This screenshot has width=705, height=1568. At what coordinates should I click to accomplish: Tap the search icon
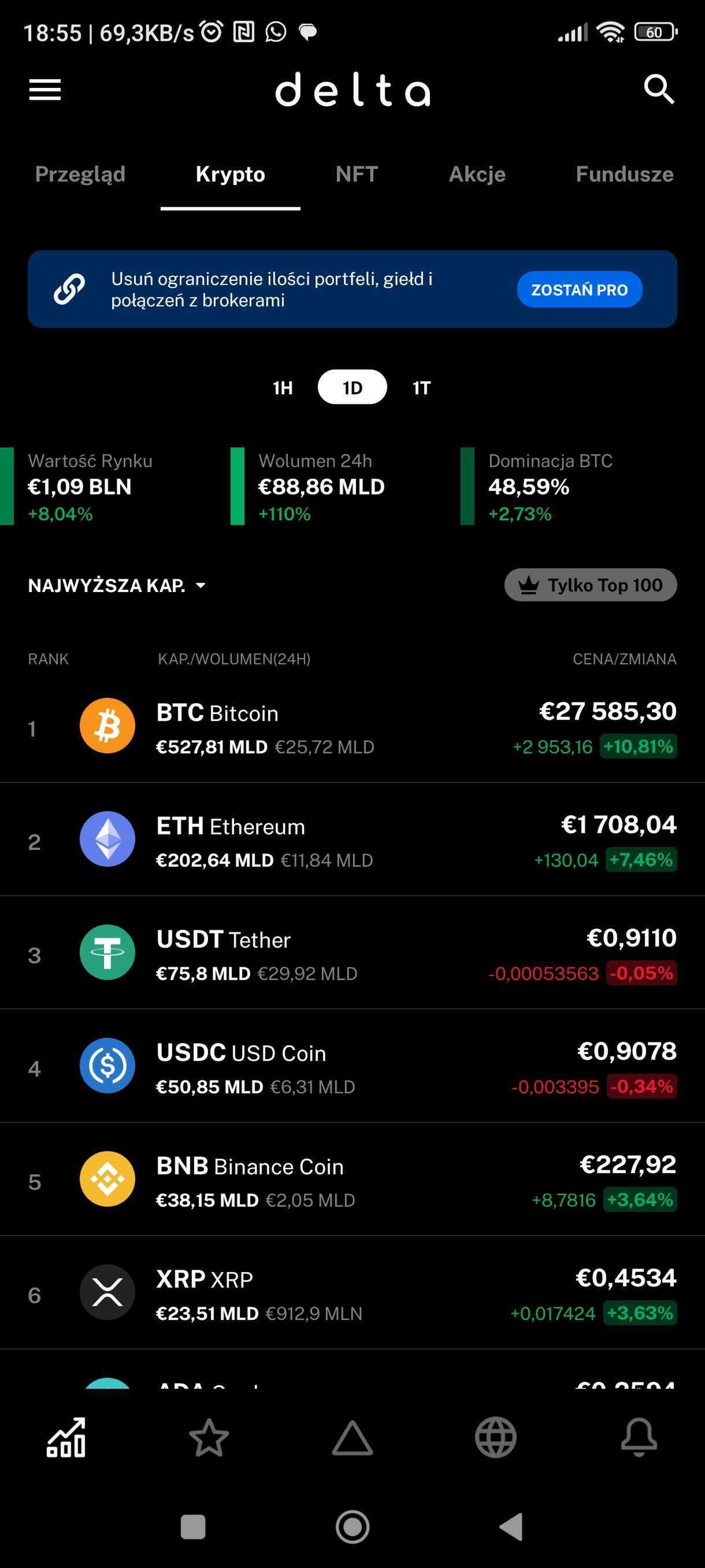click(x=659, y=90)
